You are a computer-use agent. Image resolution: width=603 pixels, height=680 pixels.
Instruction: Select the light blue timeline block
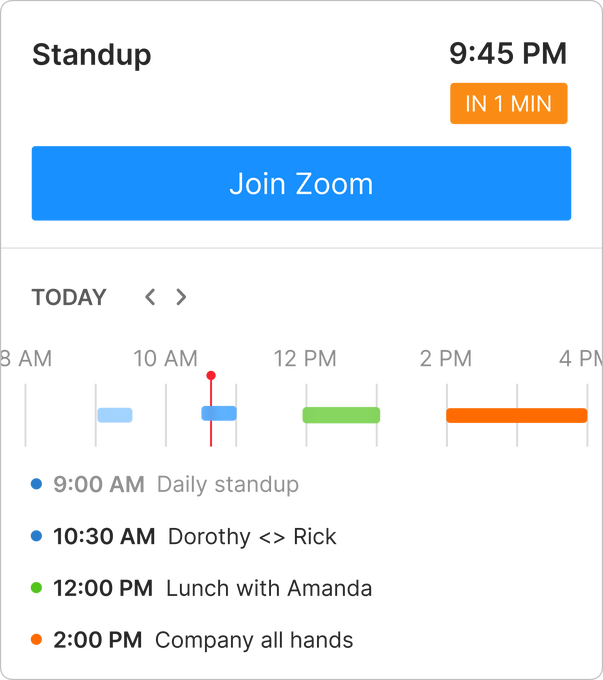click(116, 415)
